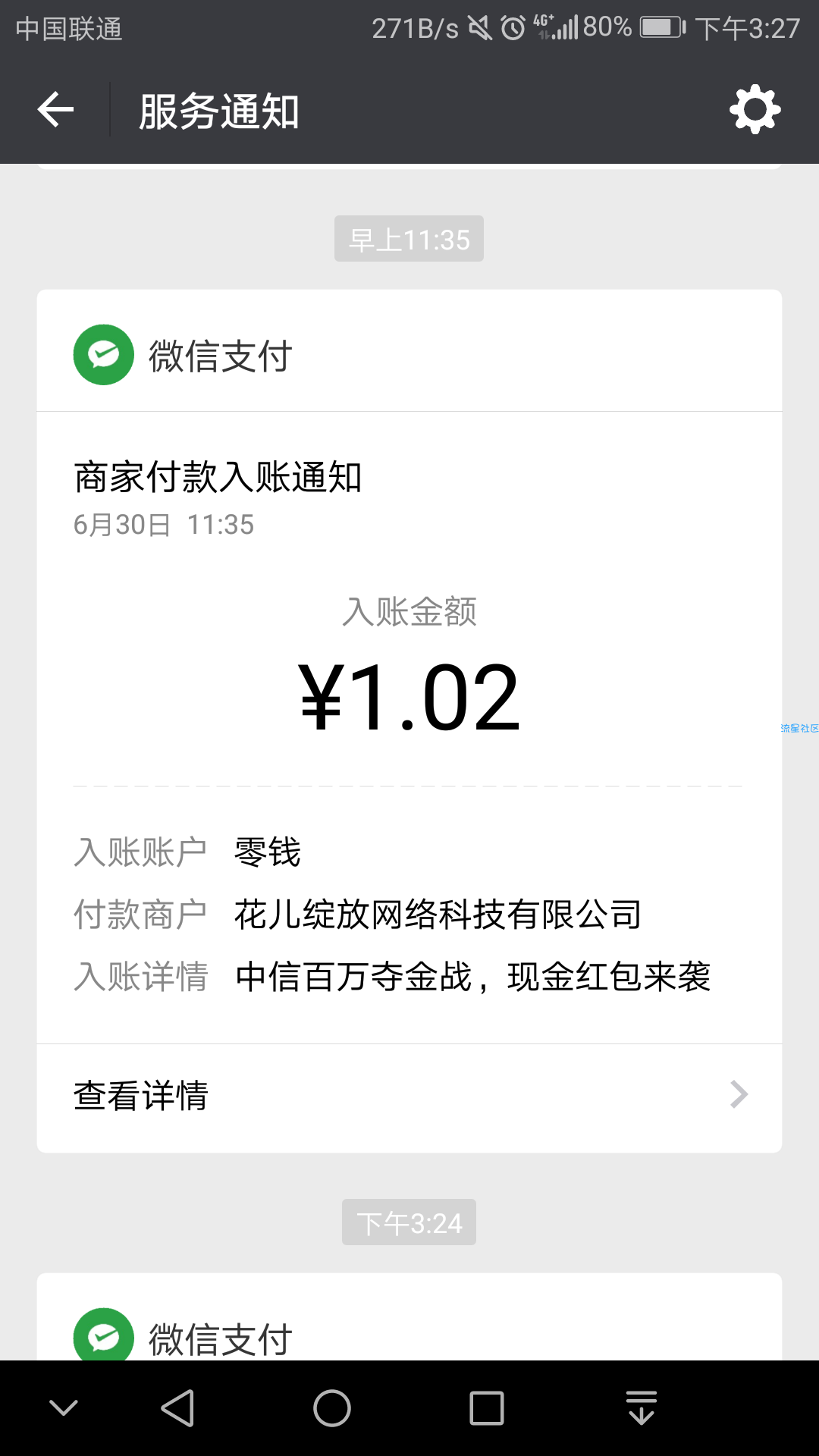Tap the 商家付款入账通知 payment card

(409, 720)
